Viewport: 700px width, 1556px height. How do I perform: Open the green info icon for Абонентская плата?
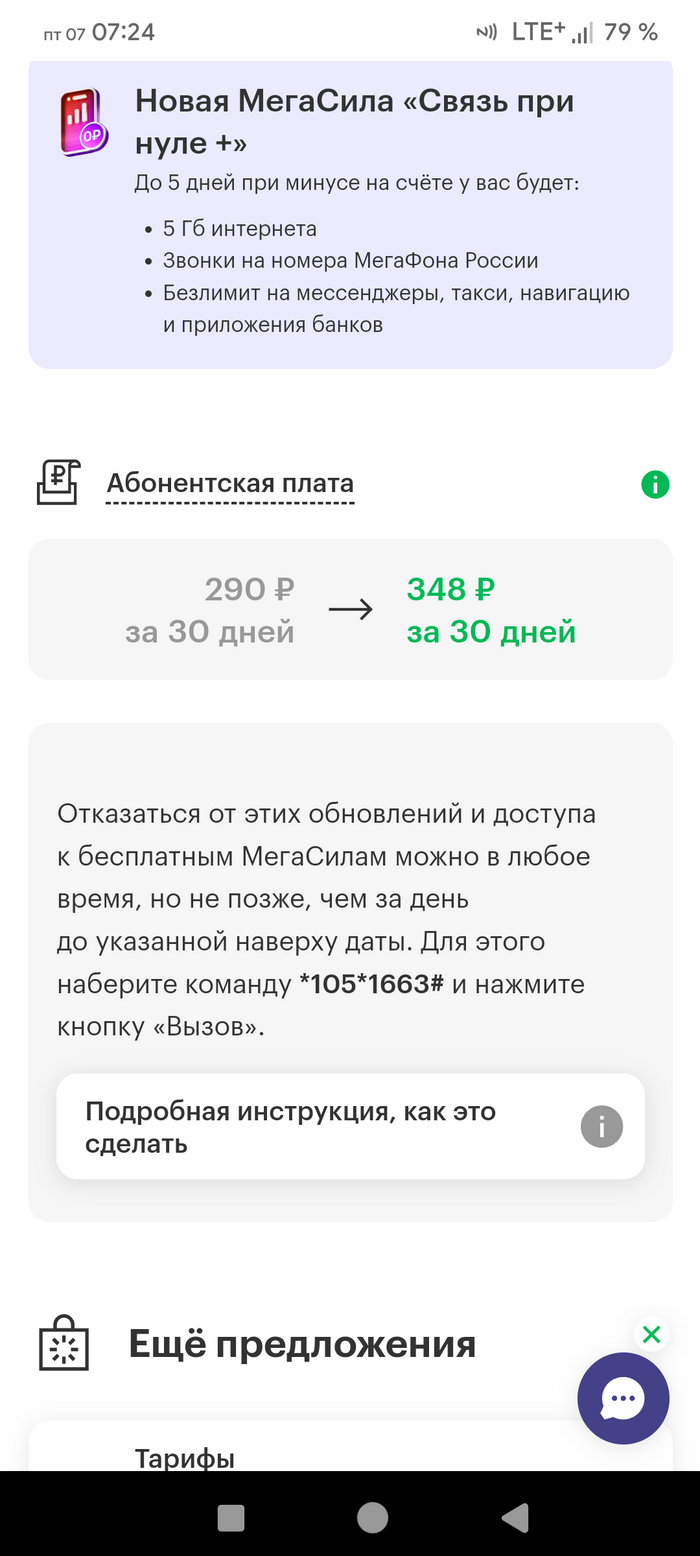(655, 485)
